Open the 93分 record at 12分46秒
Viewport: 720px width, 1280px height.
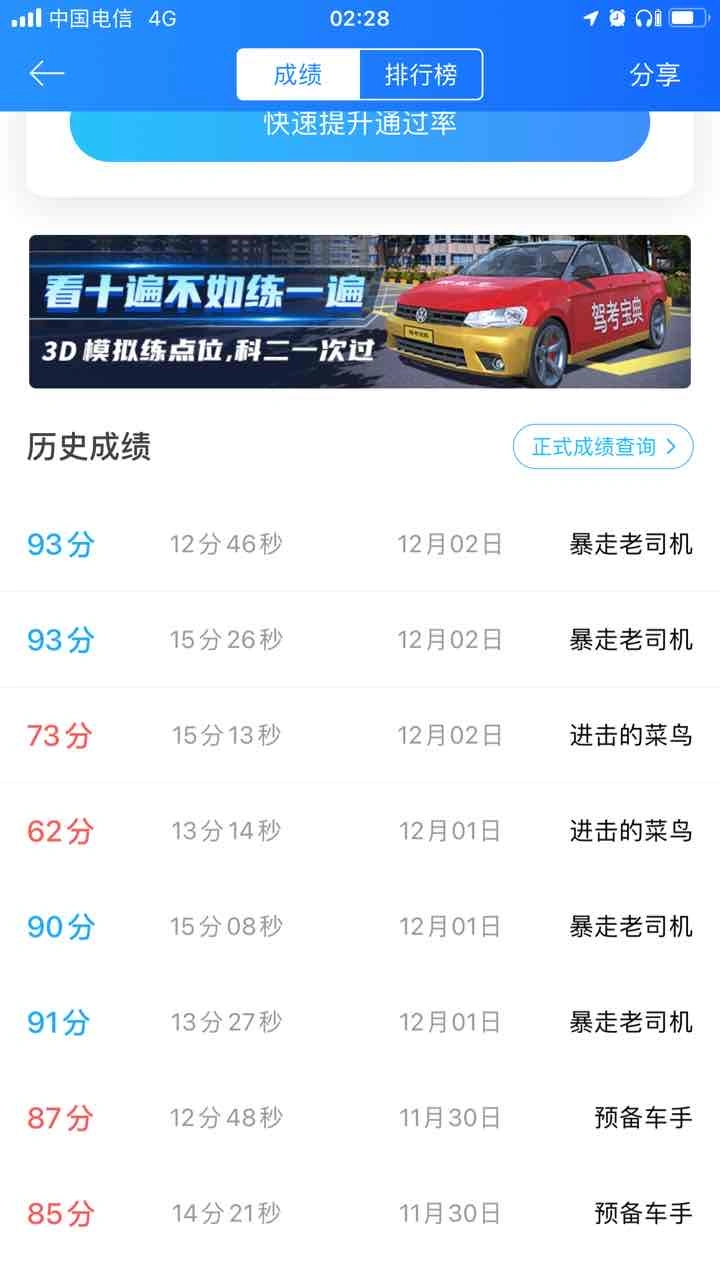tap(360, 545)
